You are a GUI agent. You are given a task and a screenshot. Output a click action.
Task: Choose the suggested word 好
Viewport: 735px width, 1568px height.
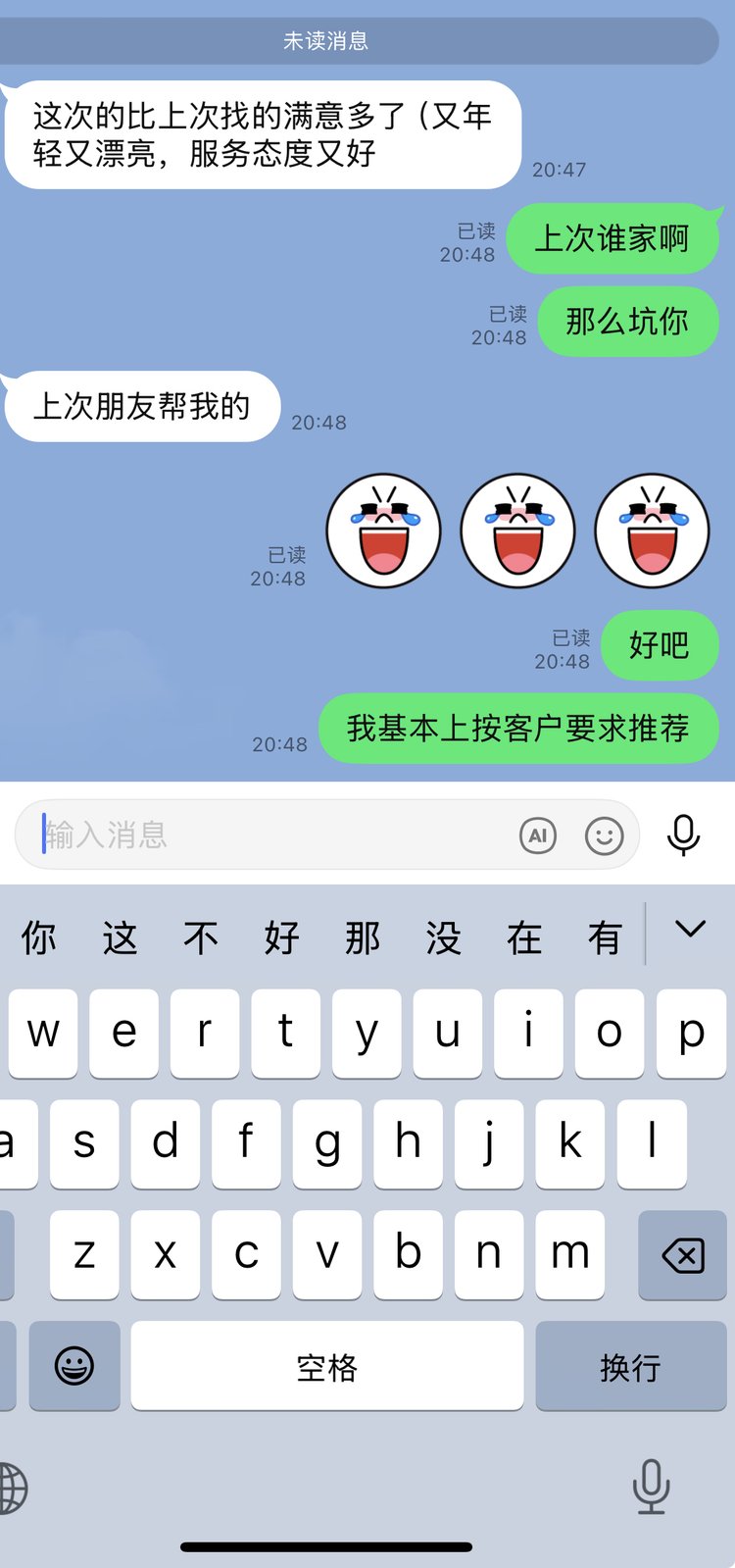[282, 938]
